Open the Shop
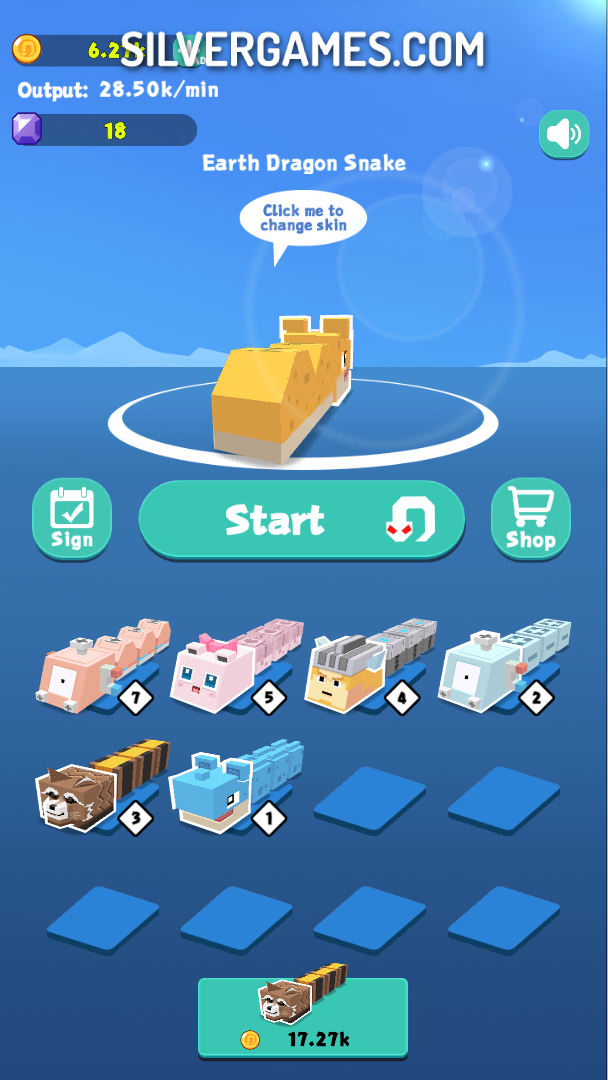Image resolution: width=608 pixels, height=1080 pixels. point(530,518)
